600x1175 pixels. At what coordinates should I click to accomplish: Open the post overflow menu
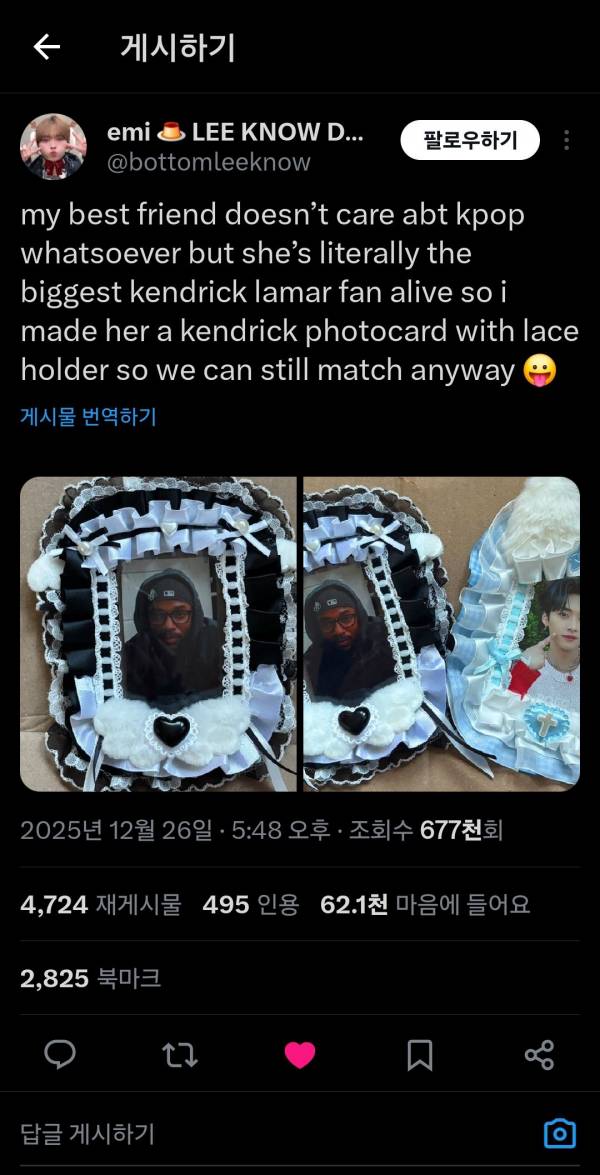(567, 140)
